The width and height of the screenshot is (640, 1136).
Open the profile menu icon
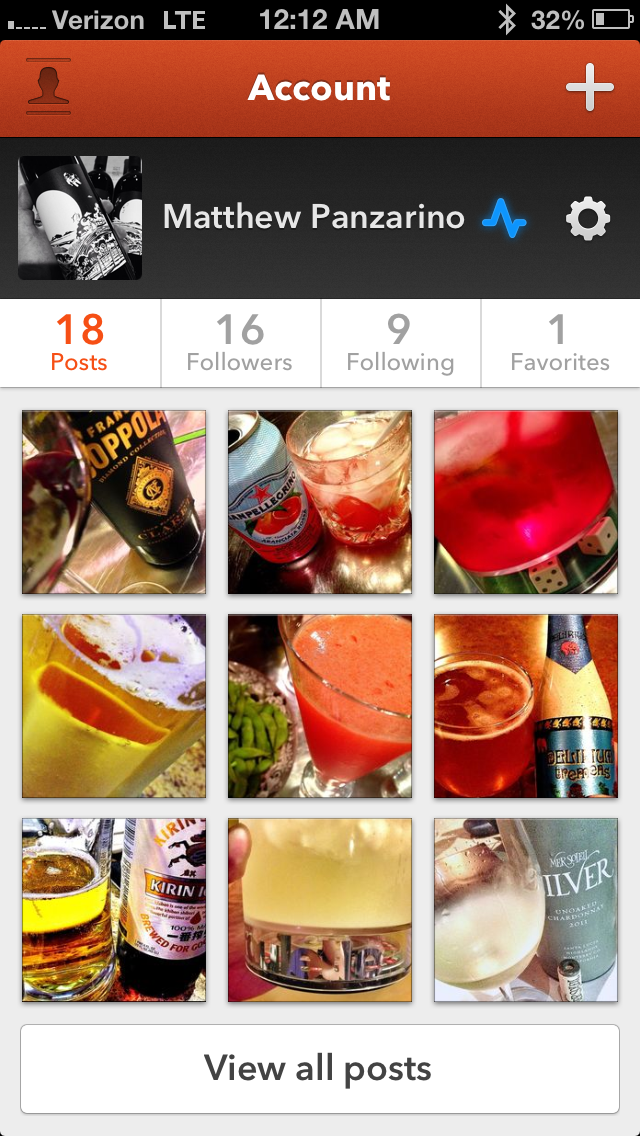pos(49,87)
